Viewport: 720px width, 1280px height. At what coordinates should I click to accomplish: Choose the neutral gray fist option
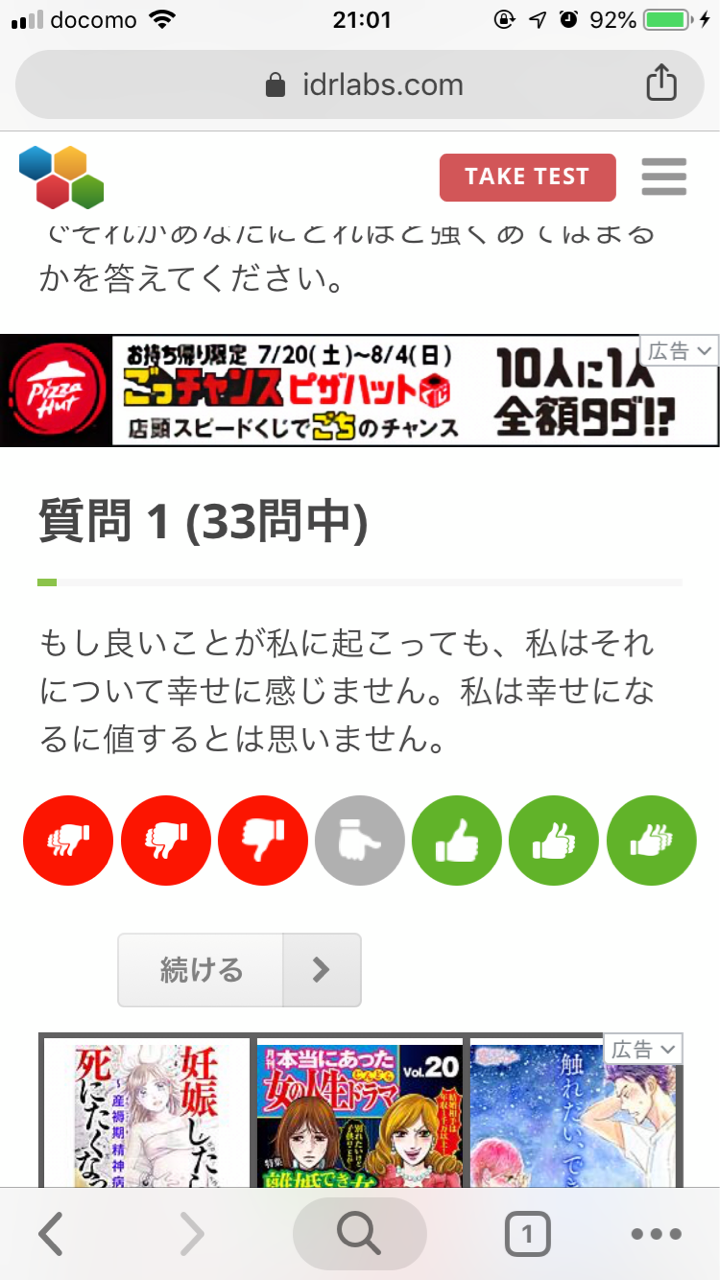(x=360, y=841)
